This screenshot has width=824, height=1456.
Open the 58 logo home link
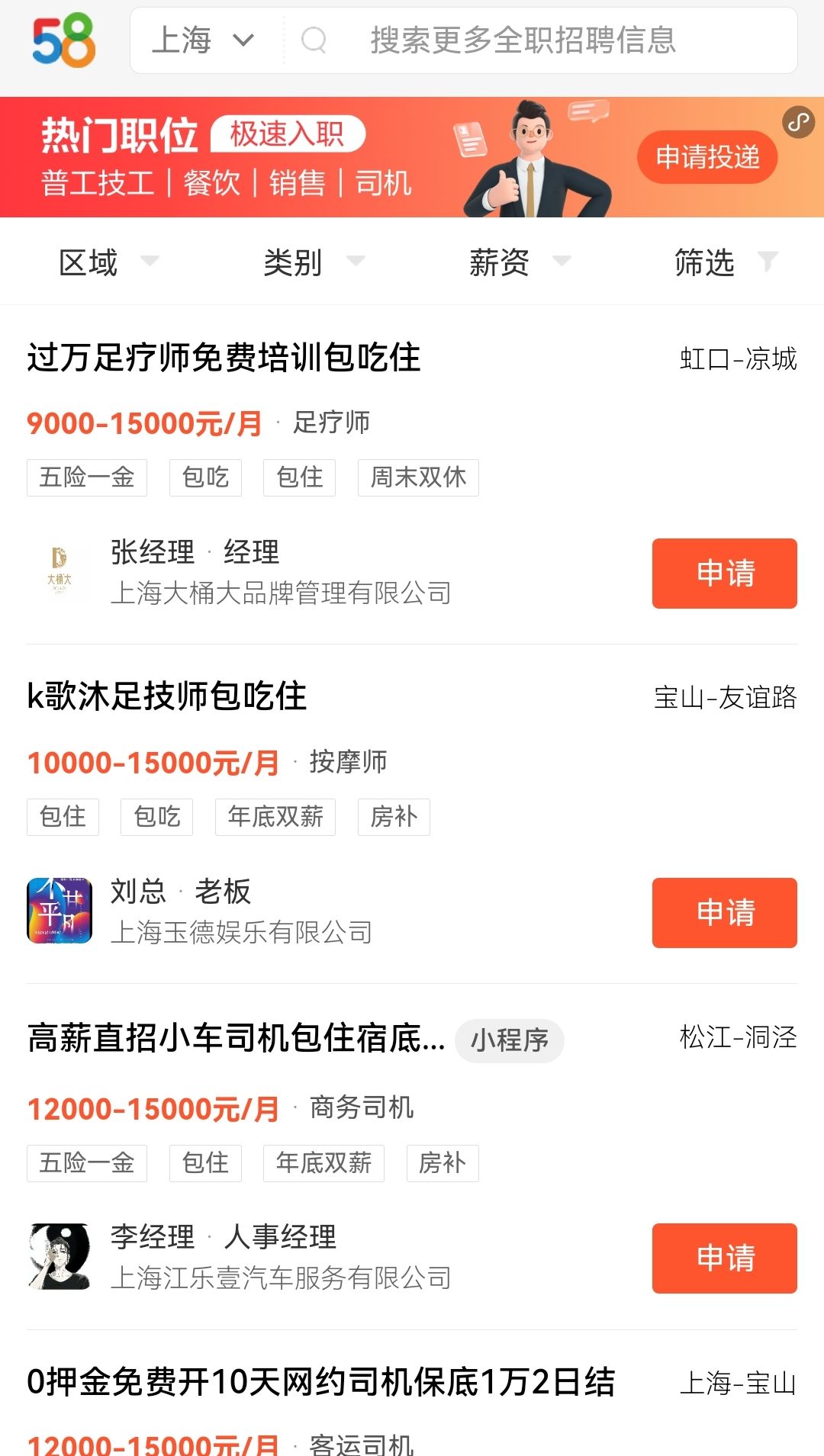pyautogui.click(x=64, y=40)
